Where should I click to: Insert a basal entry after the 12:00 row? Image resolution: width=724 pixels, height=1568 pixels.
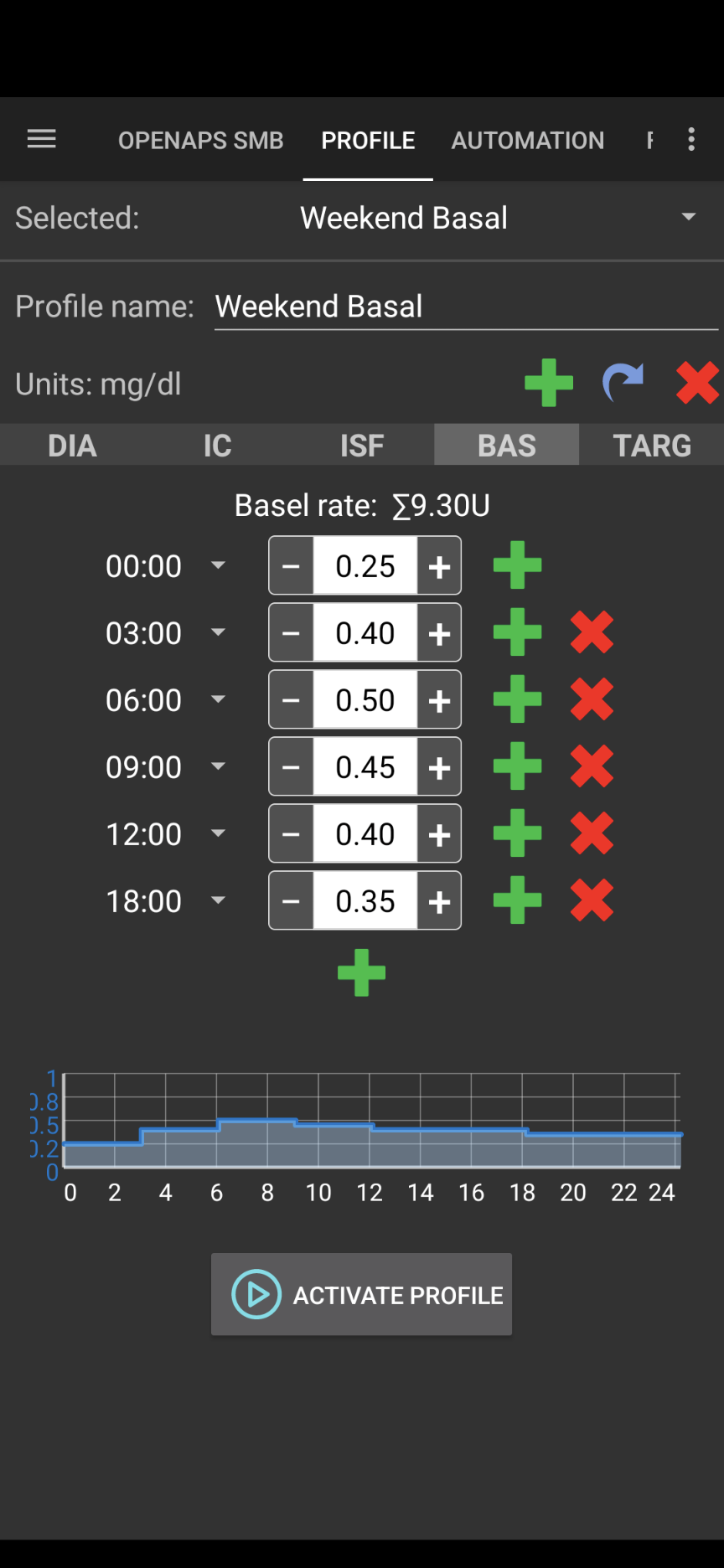(x=517, y=833)
